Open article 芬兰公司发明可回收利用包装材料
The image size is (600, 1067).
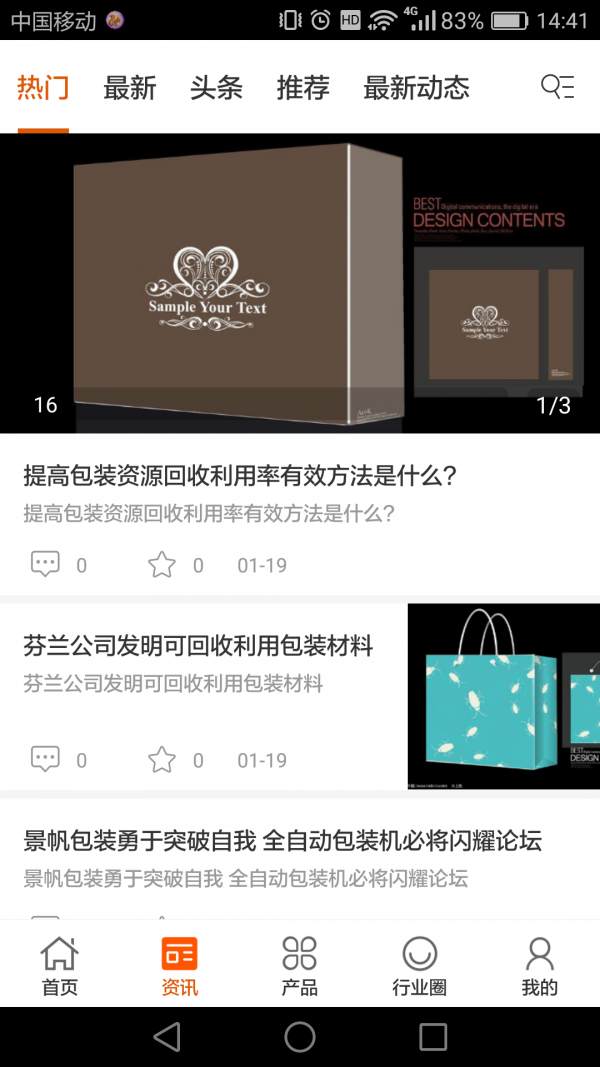(x=198, y=646)
